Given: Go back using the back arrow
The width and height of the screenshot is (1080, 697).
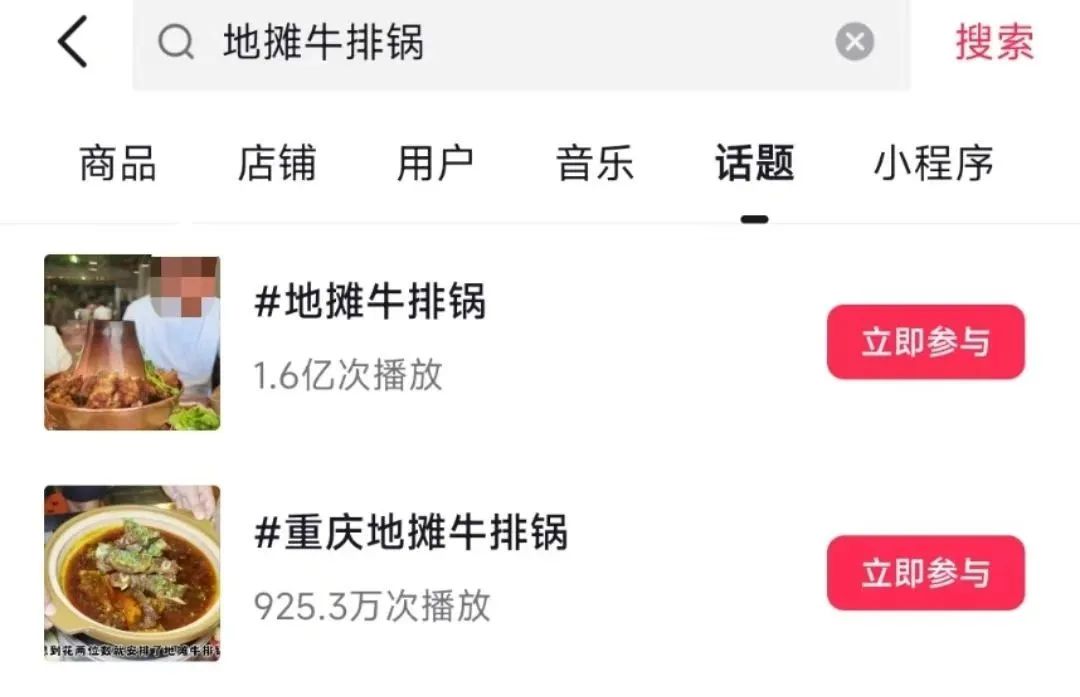Looking at the screenshot, I should (x=73, y=43).
